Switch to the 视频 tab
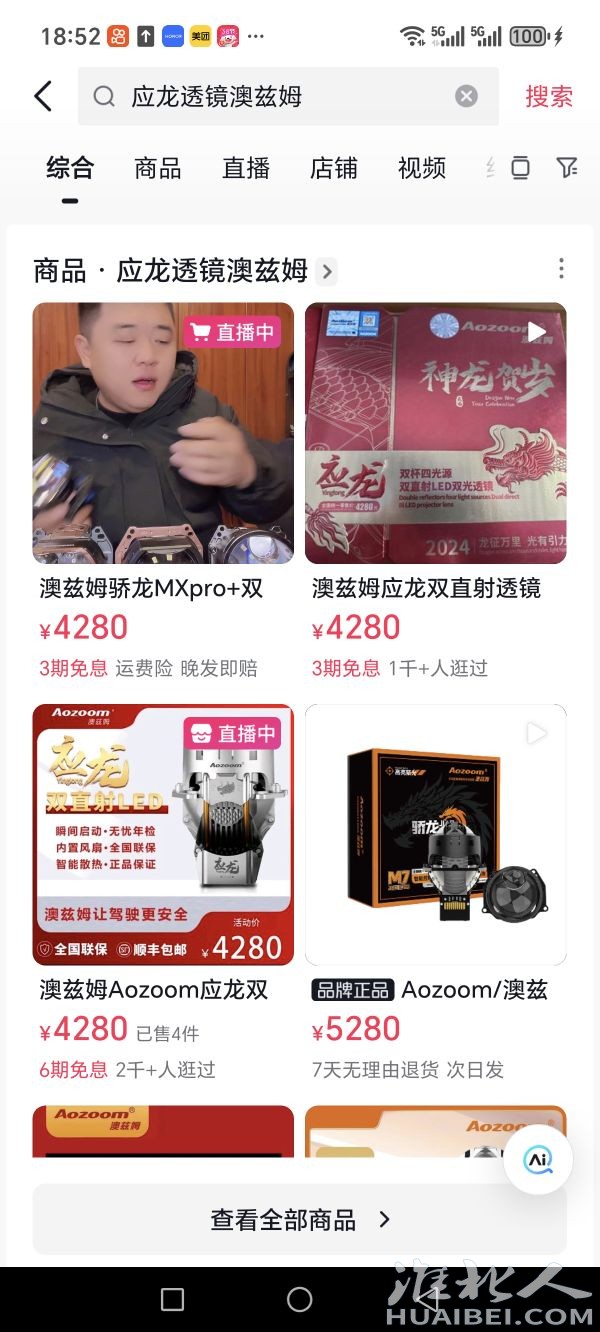This screenshot has height=1332, width=600. [x=422, y=168]
